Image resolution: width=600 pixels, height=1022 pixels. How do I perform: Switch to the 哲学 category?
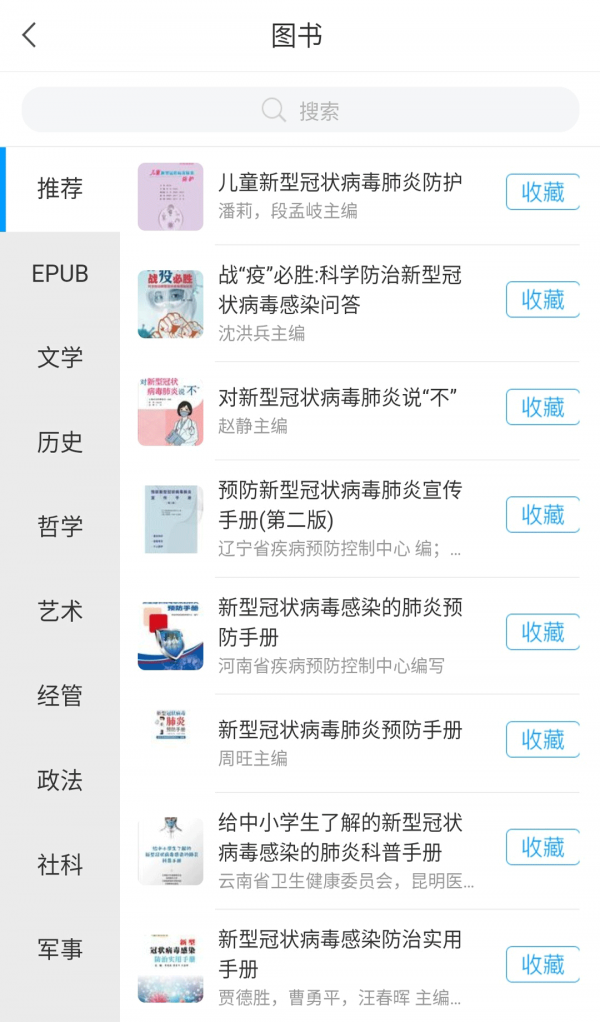60,526
